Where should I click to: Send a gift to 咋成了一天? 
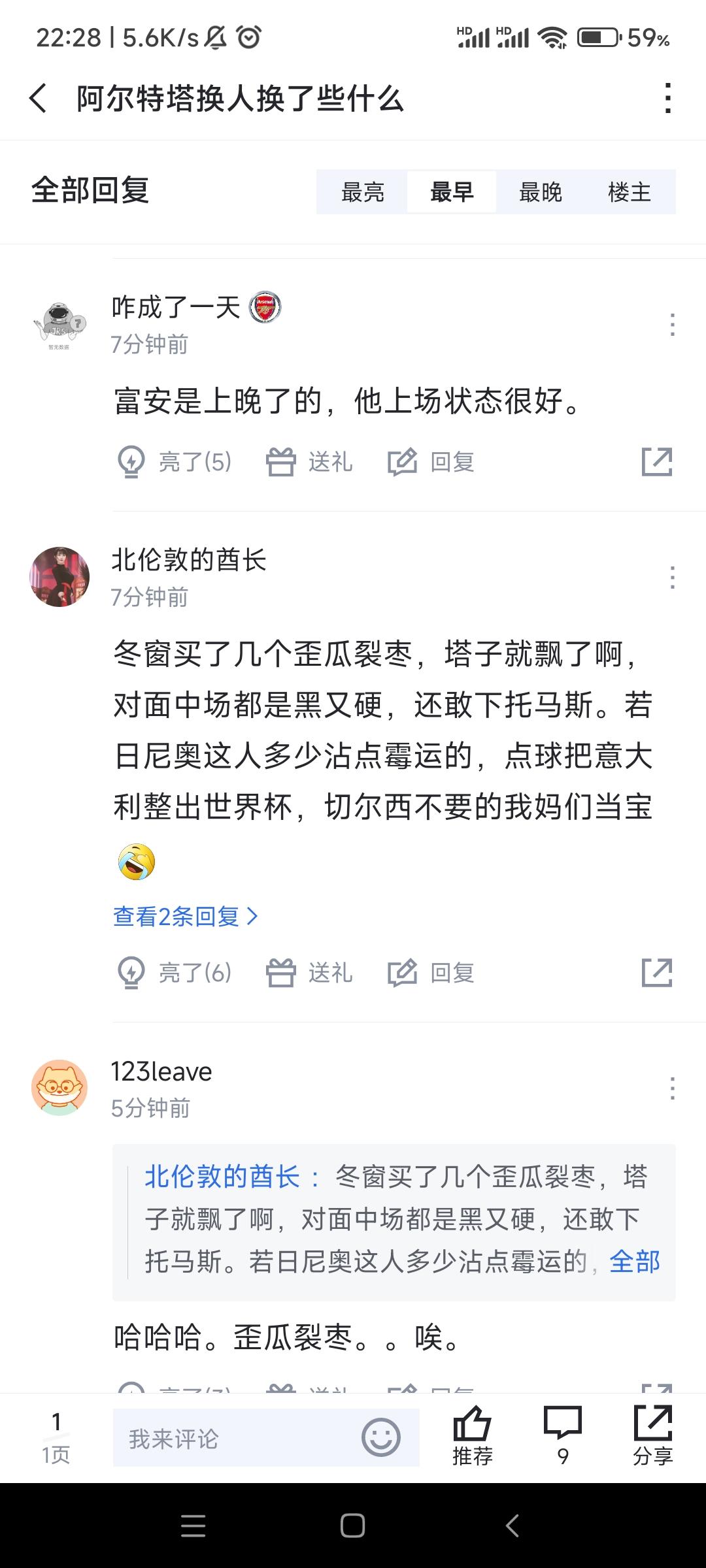(x=310, y=462)
